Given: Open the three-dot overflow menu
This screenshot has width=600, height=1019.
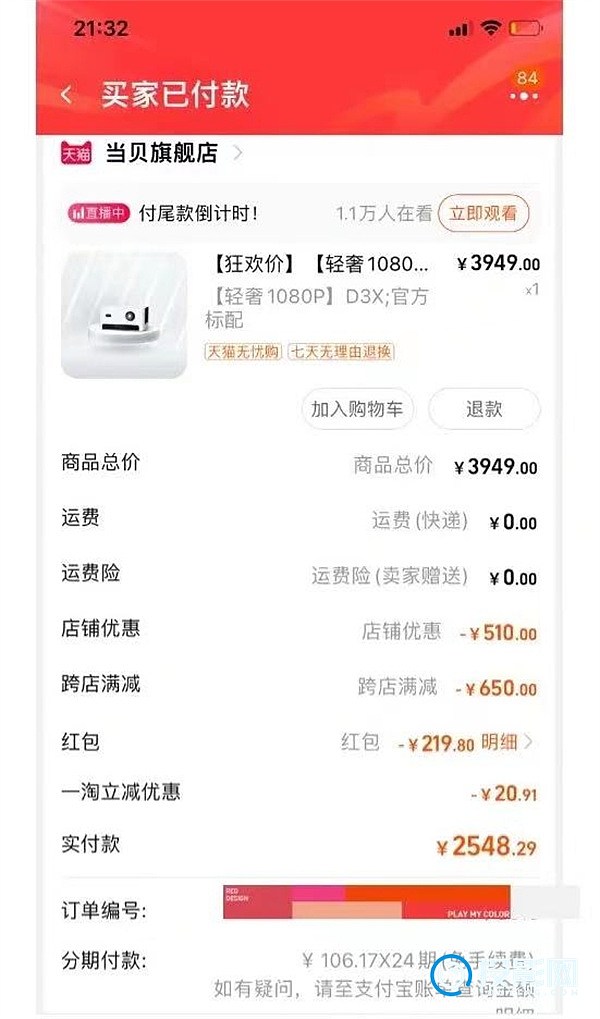Looking at the screenshot, I should 524,96.
